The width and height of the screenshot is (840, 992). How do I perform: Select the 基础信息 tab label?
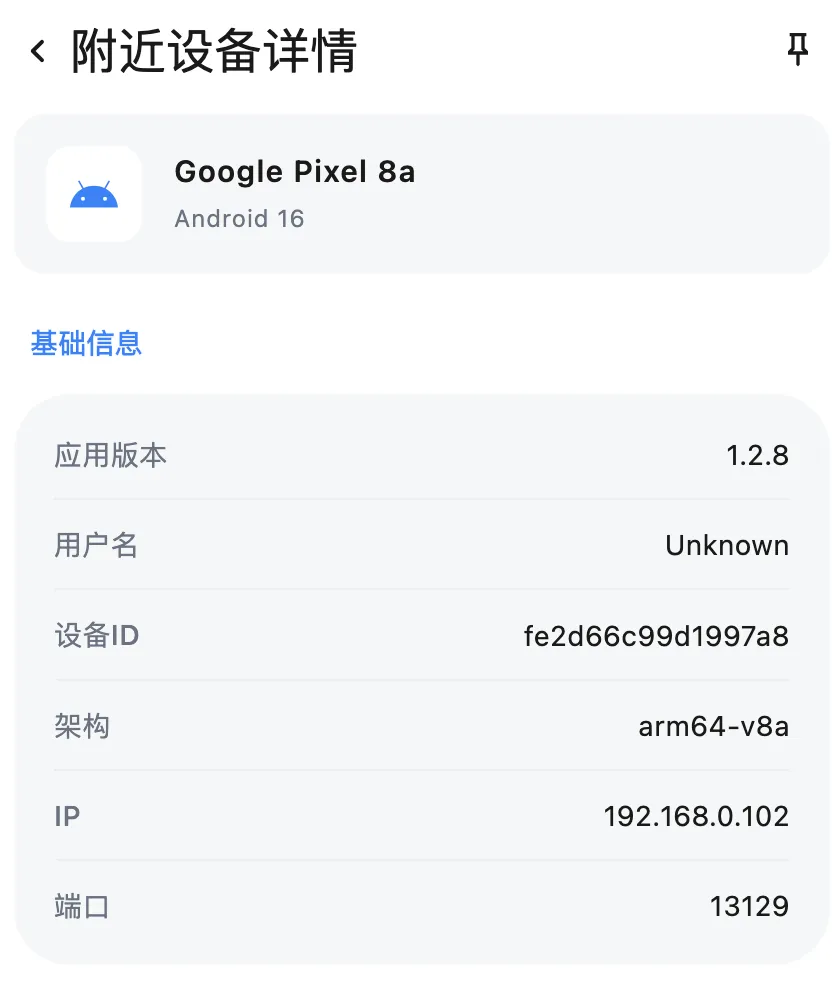coord(86,343)
